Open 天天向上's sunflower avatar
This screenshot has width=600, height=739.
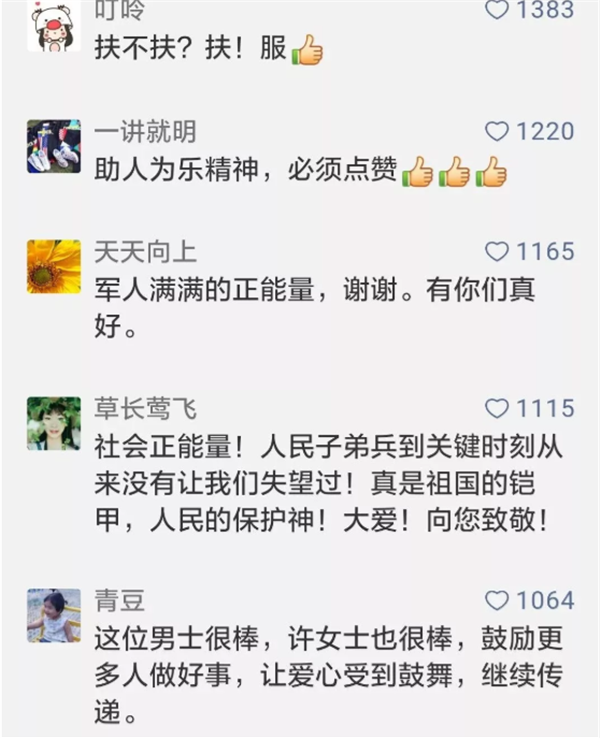tap(54, 266)
